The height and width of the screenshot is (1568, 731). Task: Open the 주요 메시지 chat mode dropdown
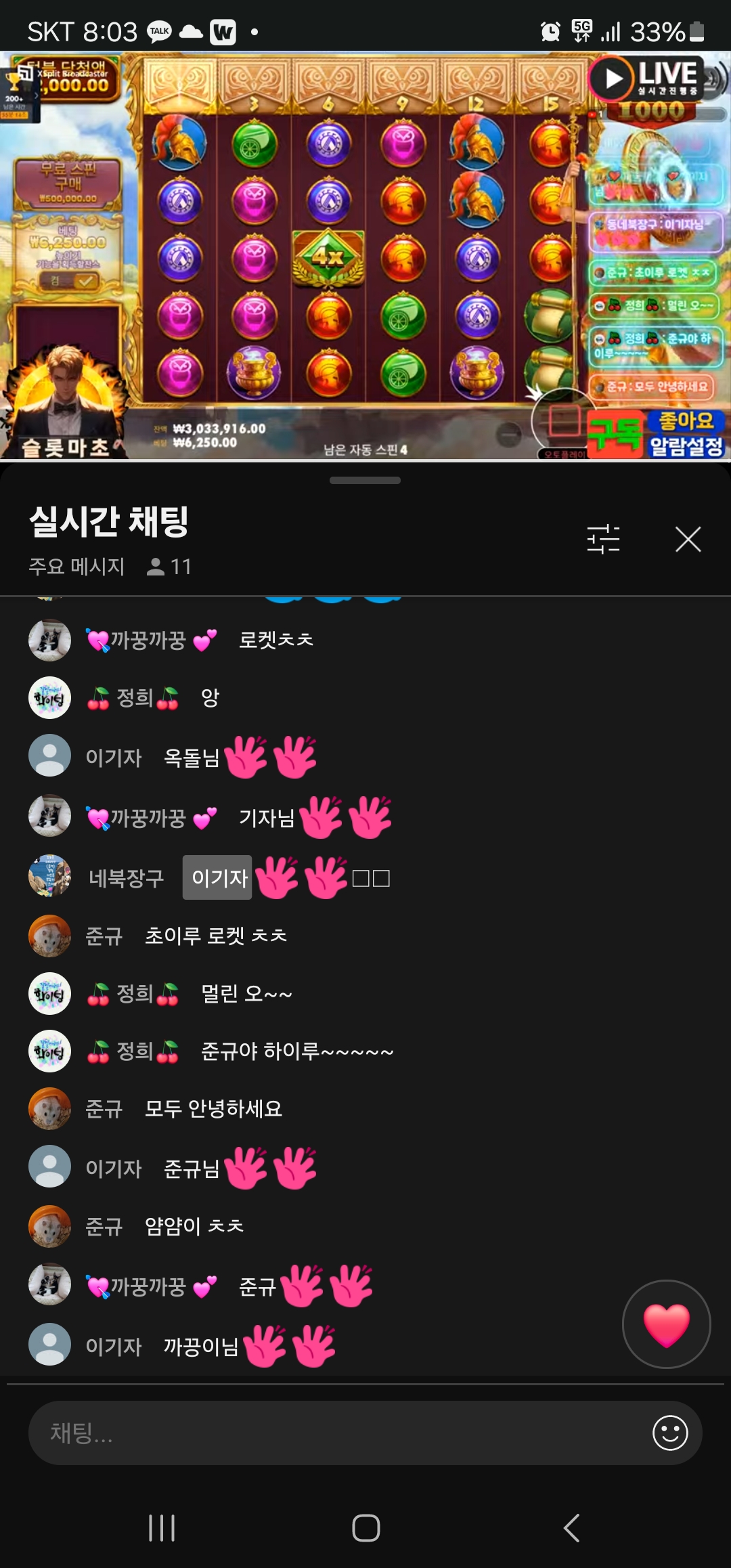[76, 566]
